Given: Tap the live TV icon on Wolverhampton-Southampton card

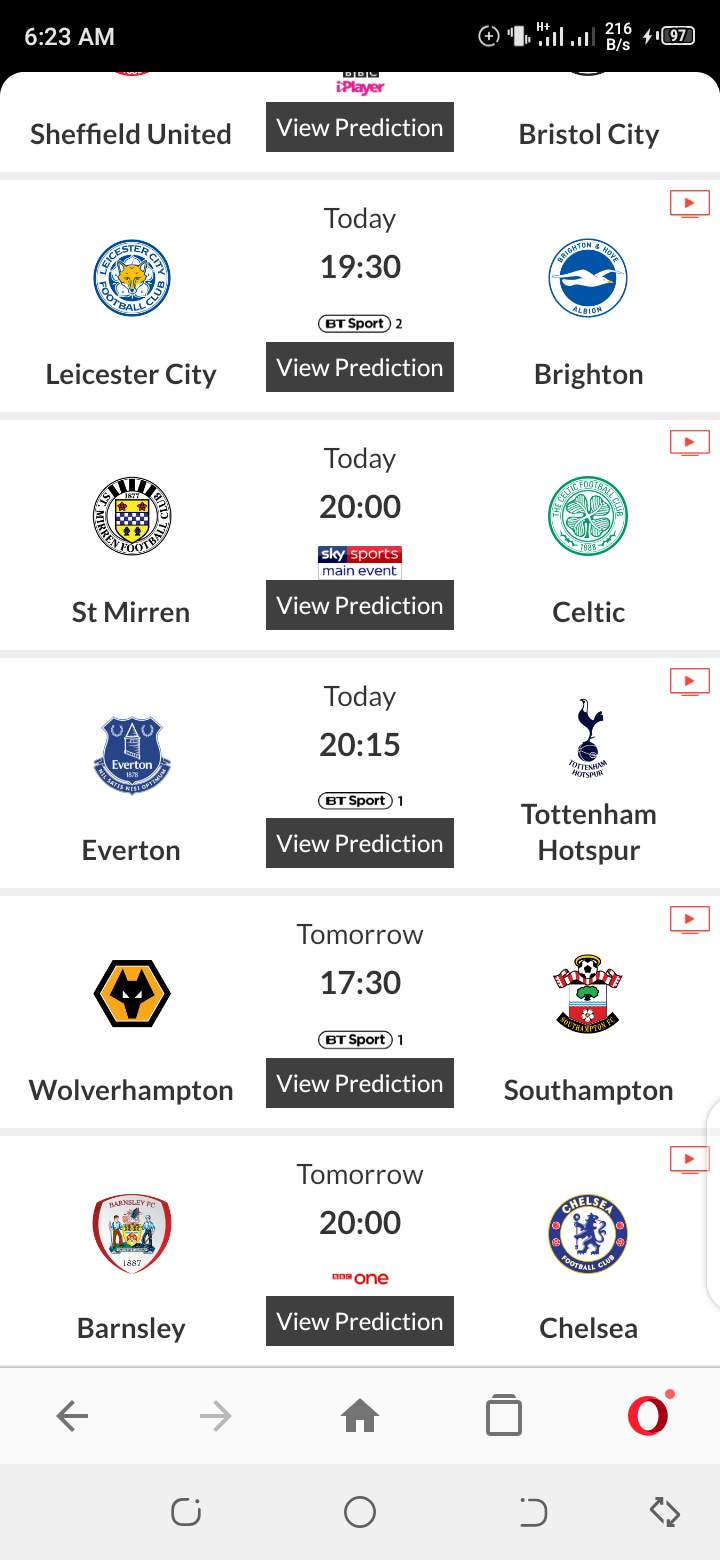Looking at the screenshot, I should coord(689,919).
